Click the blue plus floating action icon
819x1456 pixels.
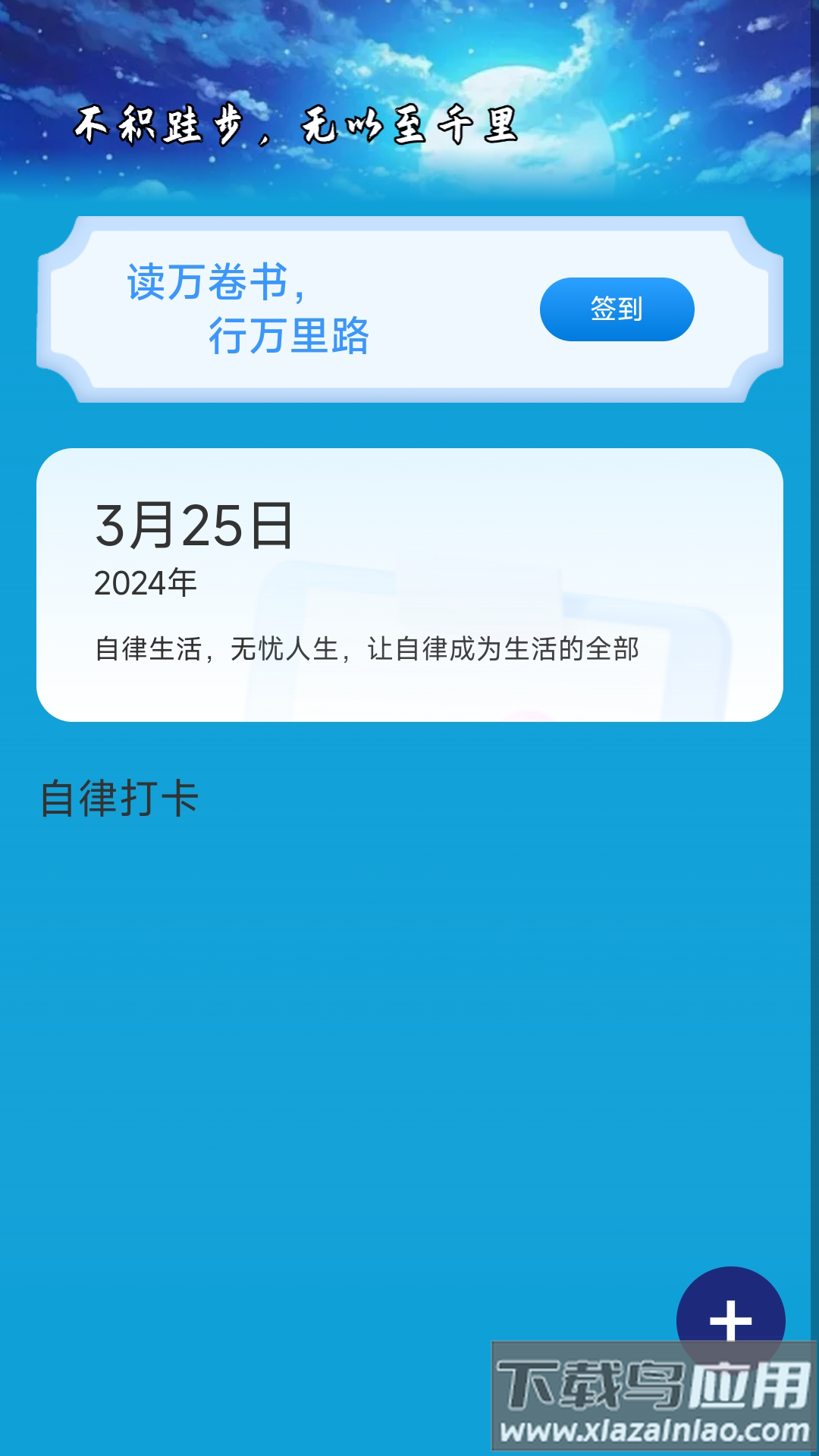point(730,1319)
